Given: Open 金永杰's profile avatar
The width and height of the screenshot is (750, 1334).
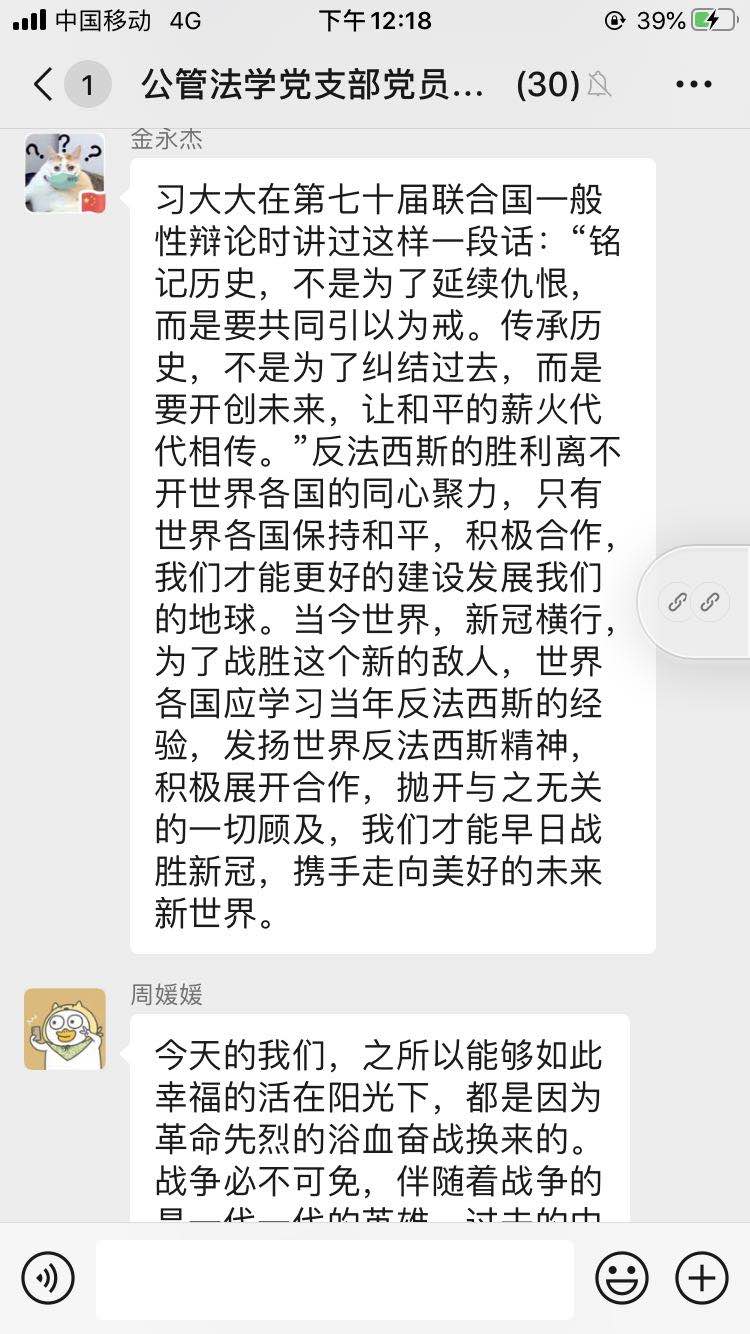Looking at the screenshot, I should [x=65, y=173].
